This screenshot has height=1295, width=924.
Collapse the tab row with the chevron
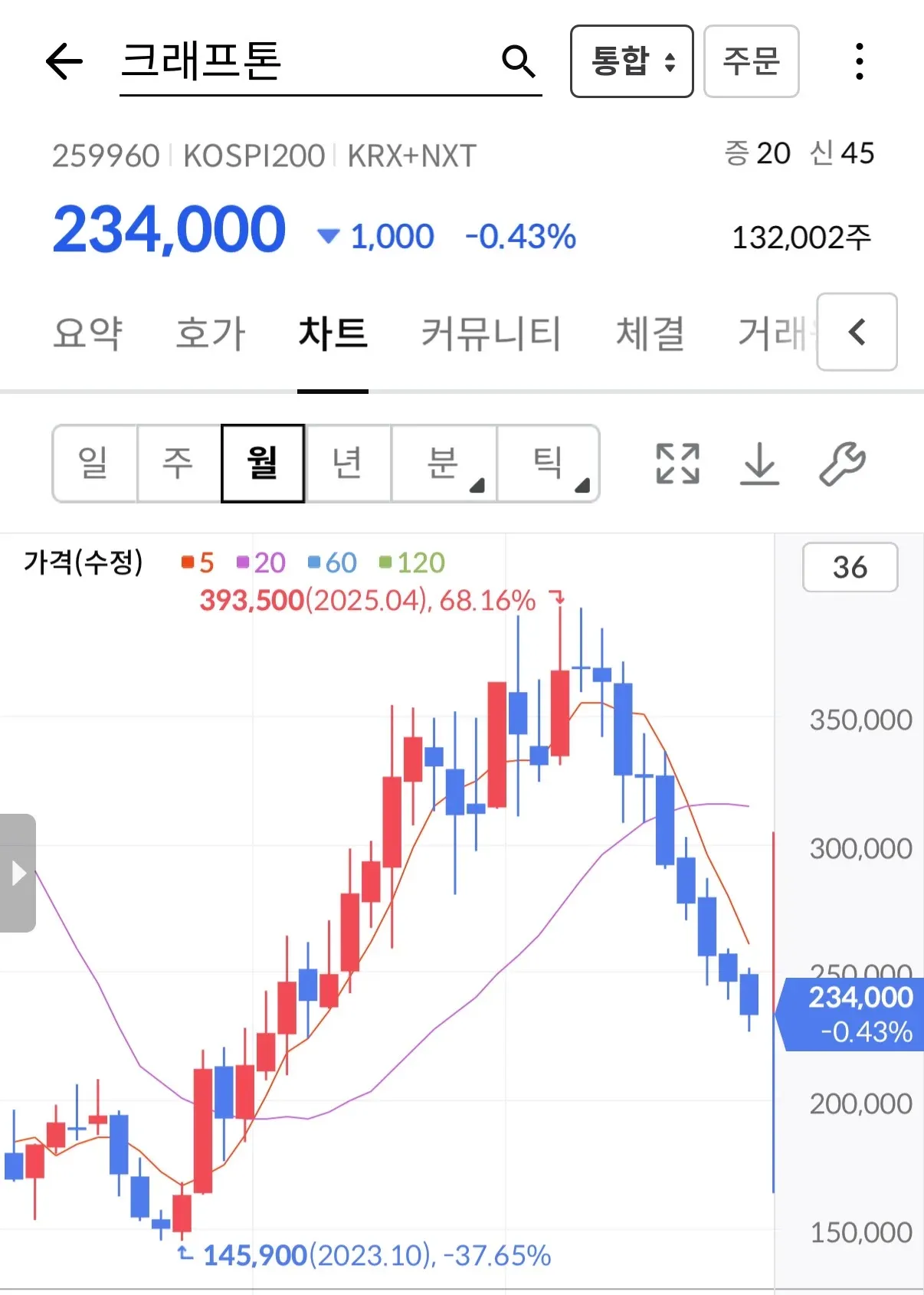[x=856, y=333]
